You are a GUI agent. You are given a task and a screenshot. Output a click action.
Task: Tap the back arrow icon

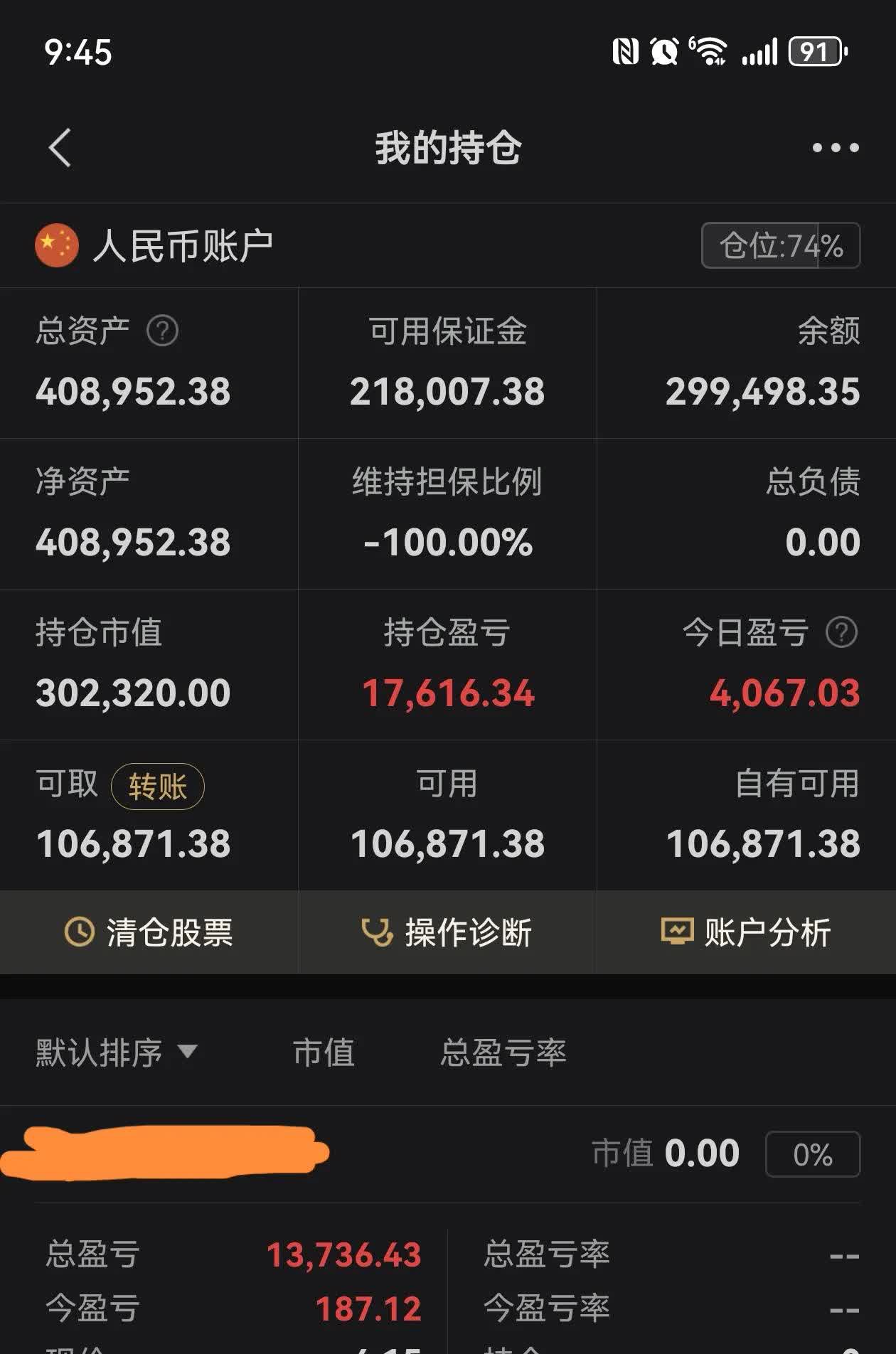click(60, 149)
